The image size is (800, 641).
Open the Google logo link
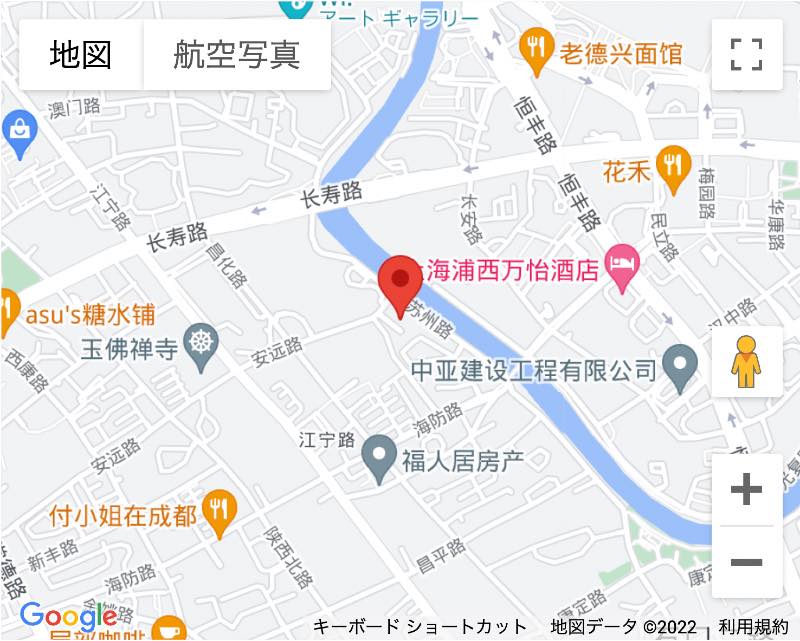(x=68, y=617)
